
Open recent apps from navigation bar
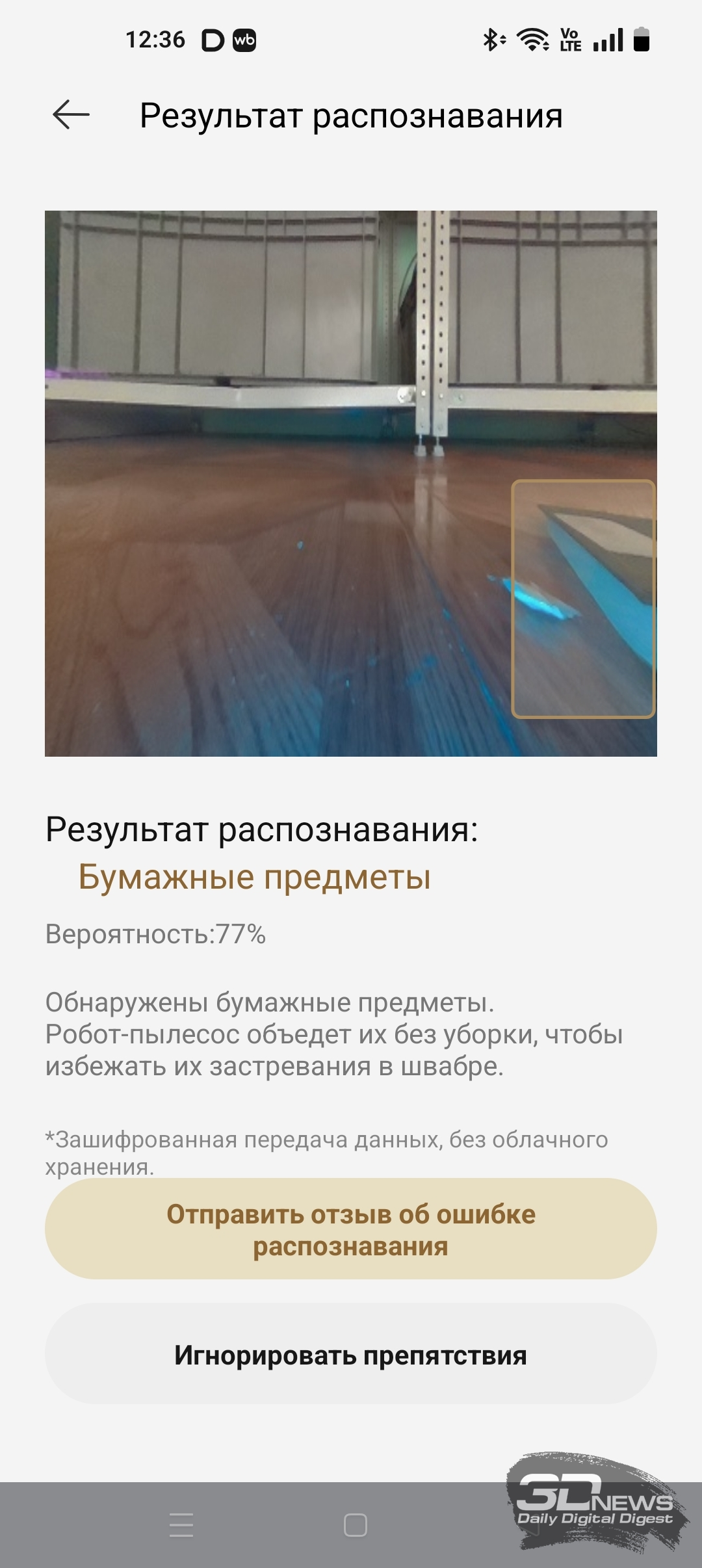pos(181,1524)
